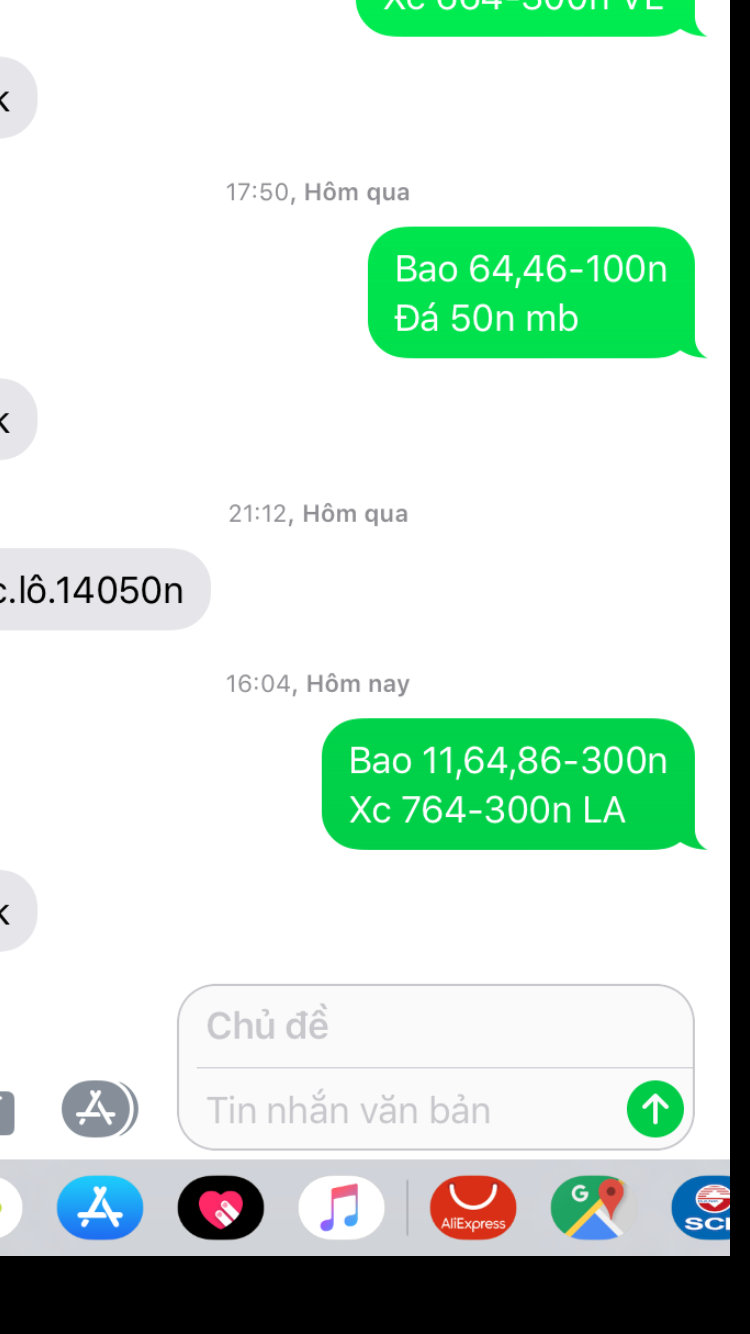Tap the Chủ đề subject field

pyautogui.click(x=436, y=1026)
